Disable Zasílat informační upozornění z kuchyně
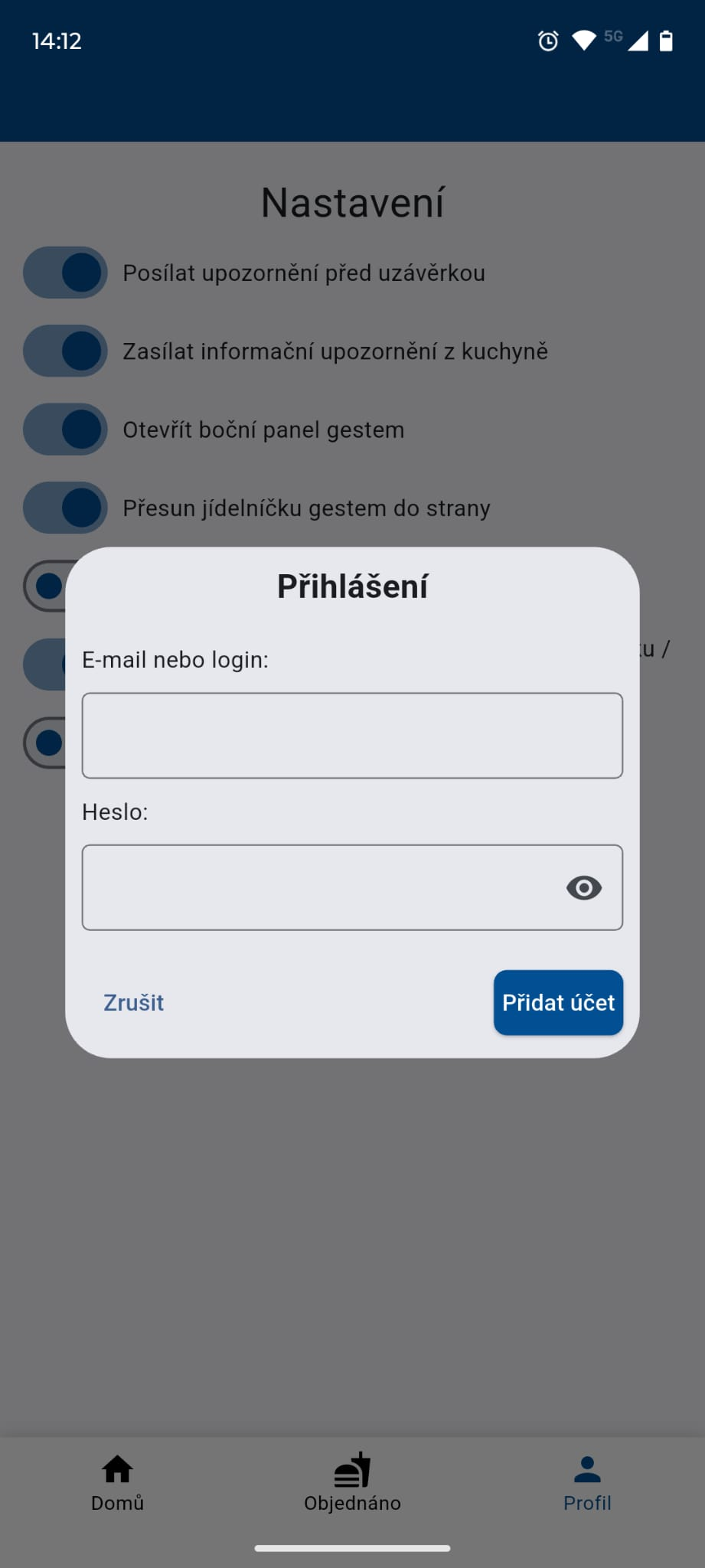The height and width of the screenshot is (1568, 705). pyautogui.click(x=65, y=351)
